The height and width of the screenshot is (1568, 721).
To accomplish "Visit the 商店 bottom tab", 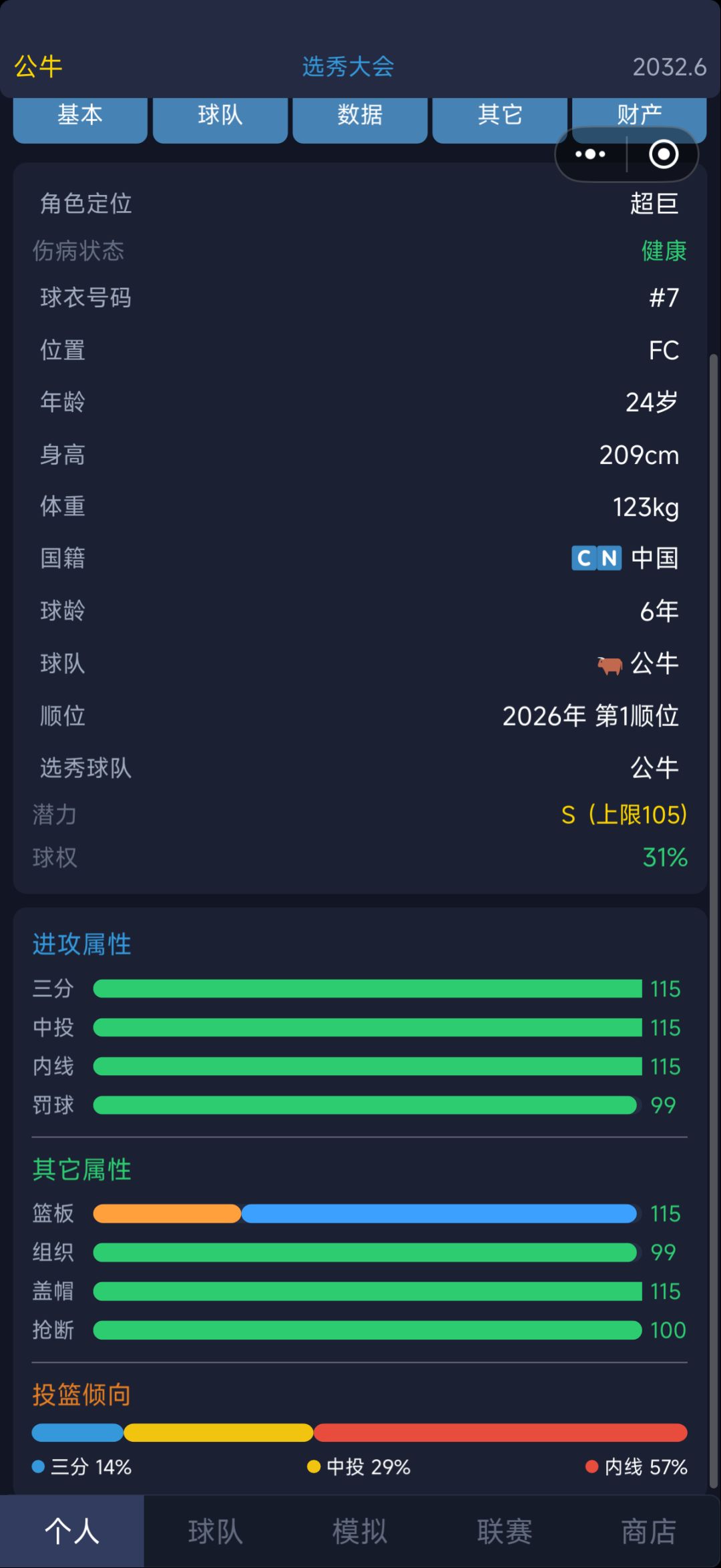I will pyautogui.click(x=649, y=1531).
